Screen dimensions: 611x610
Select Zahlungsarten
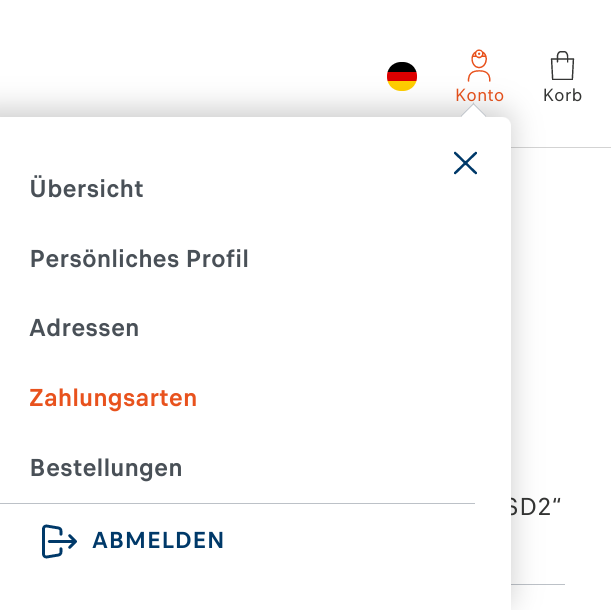(113, 398)
